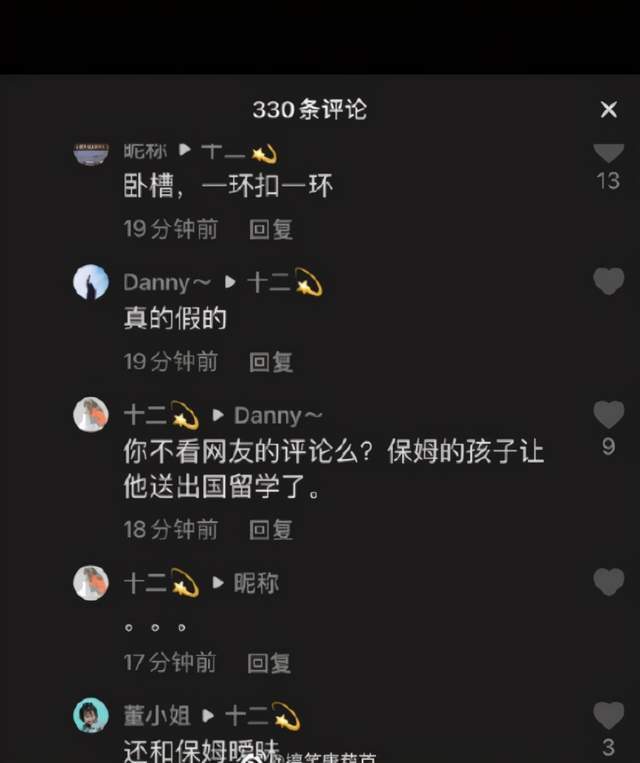The width and height of the screenshot is (640, 763).
Task: Open 董小姐's profile avatar
Action: [91, 715]
